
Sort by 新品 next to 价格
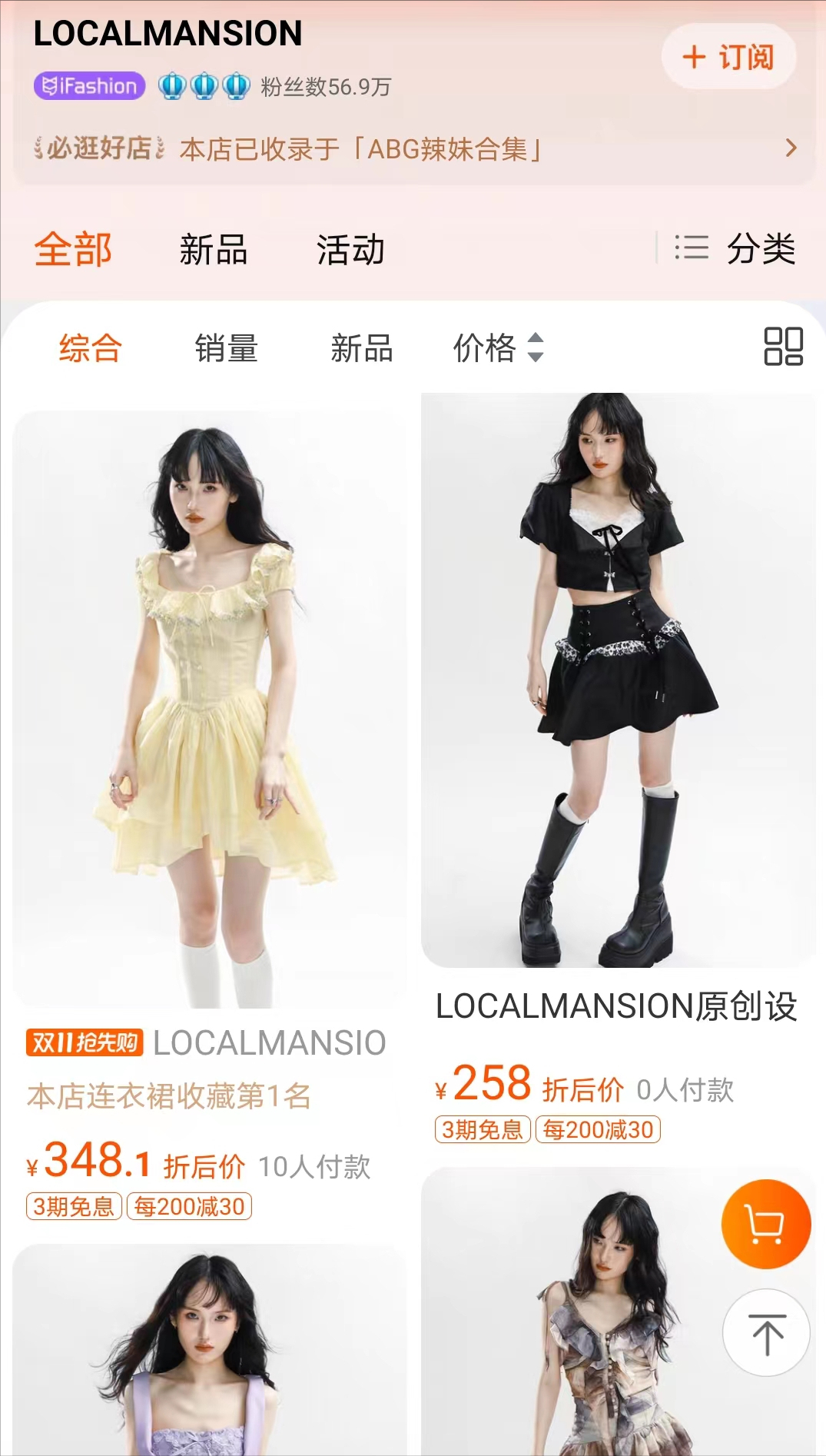pyautogui.click(x=361, y=348)
